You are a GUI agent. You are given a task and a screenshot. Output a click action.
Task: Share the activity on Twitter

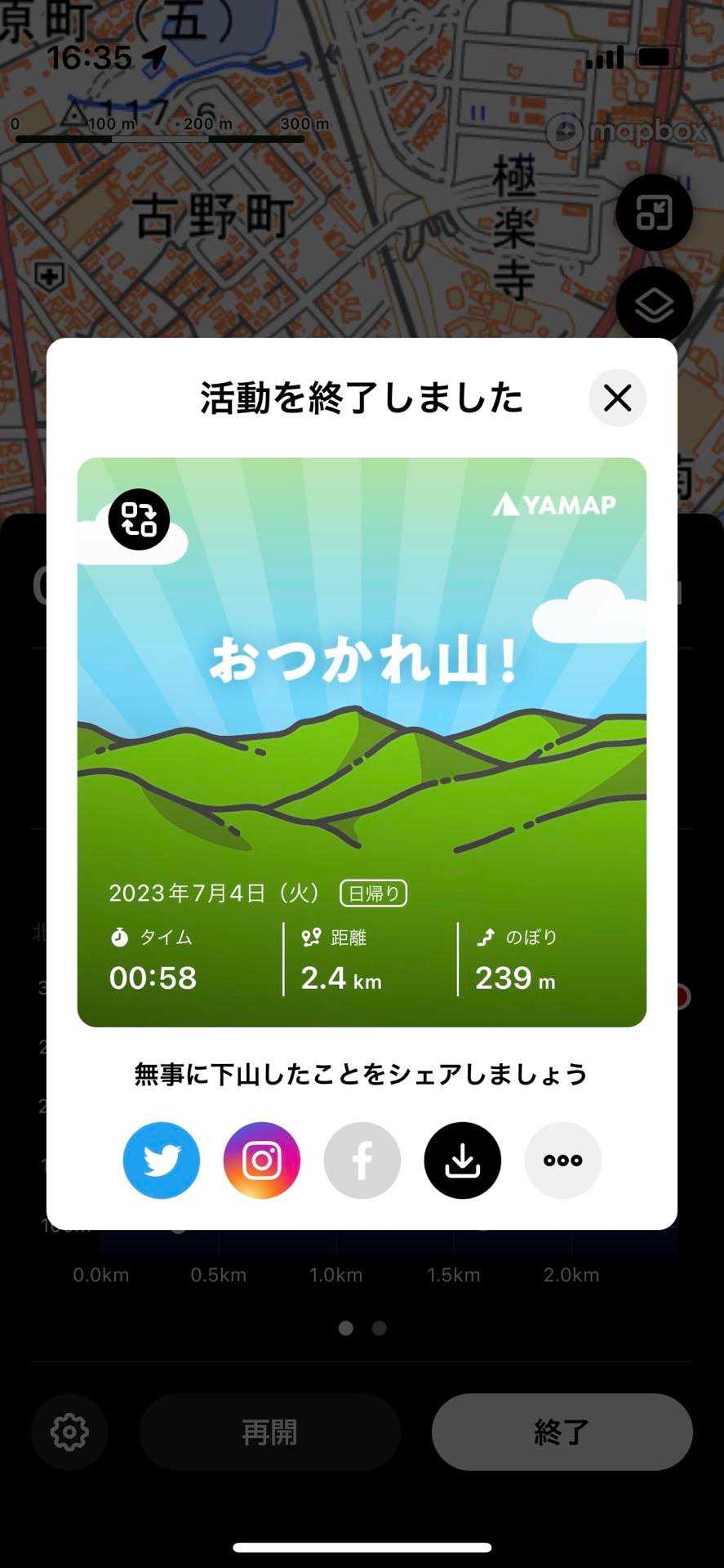point(162,1160)
